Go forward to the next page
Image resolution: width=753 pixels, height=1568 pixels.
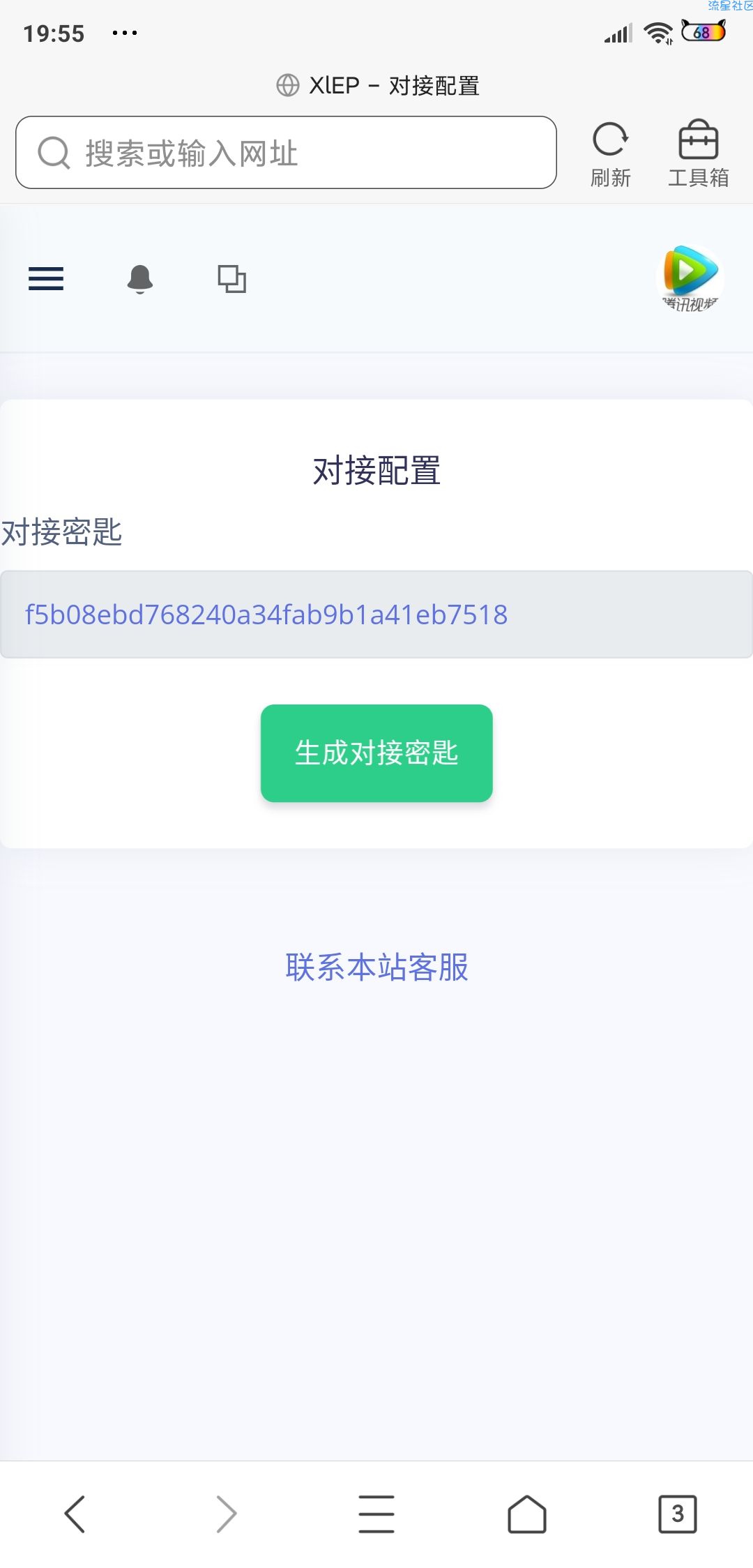coord(226,1514)
